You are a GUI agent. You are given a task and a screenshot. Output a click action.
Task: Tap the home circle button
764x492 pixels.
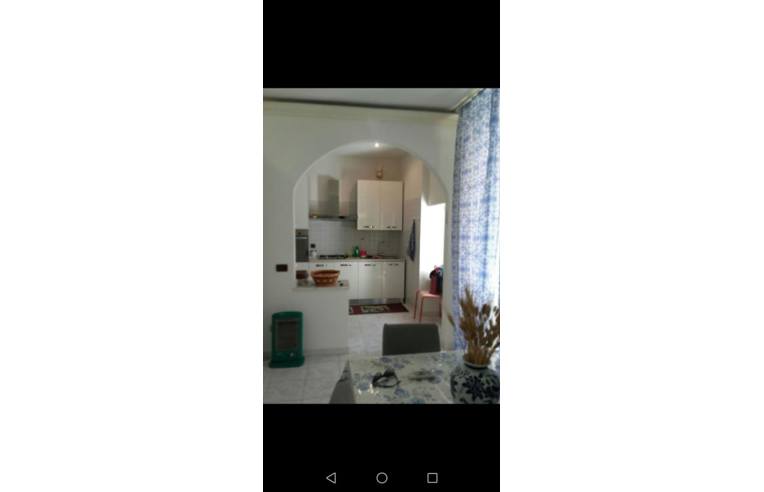(x=382, y=478)
